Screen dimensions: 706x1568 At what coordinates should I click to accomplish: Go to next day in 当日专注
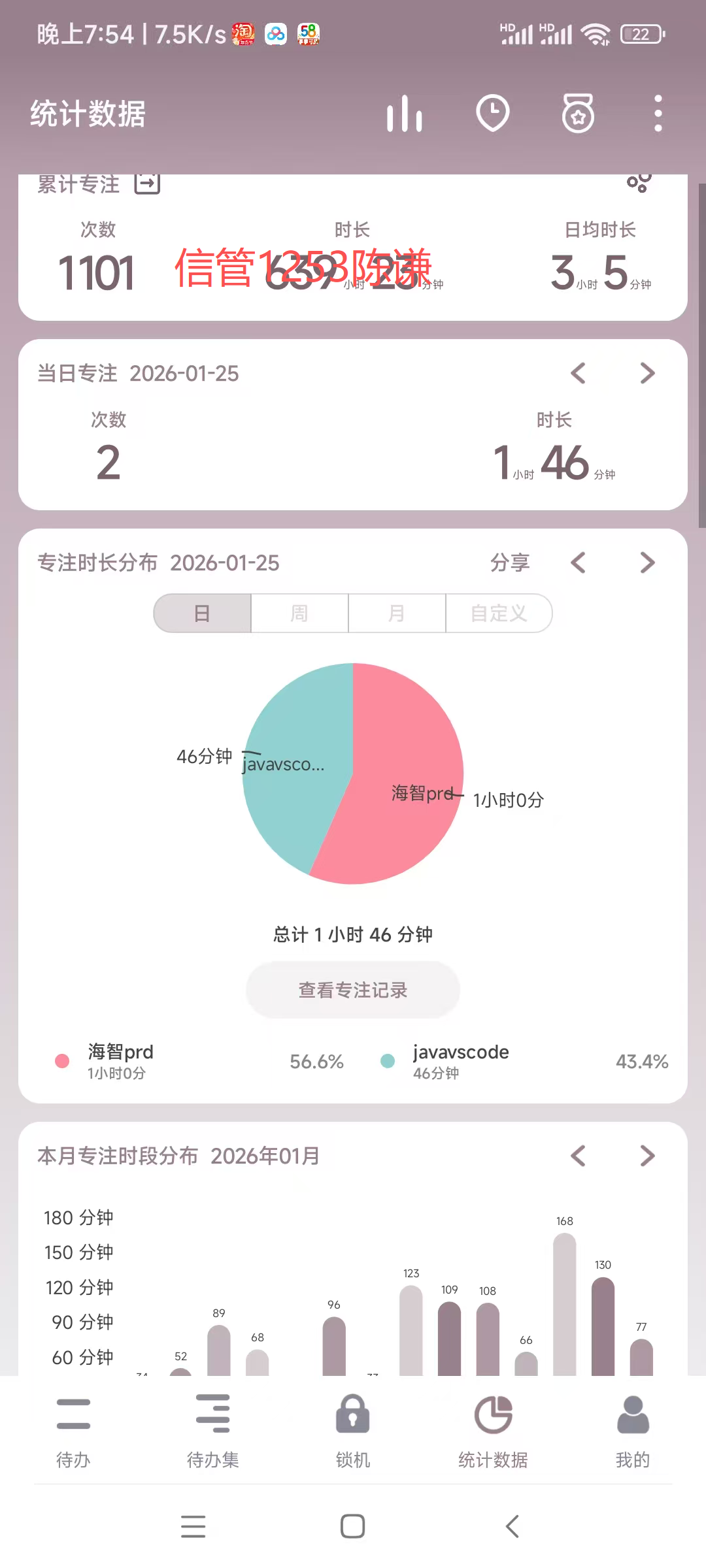(x=647, y=373)
